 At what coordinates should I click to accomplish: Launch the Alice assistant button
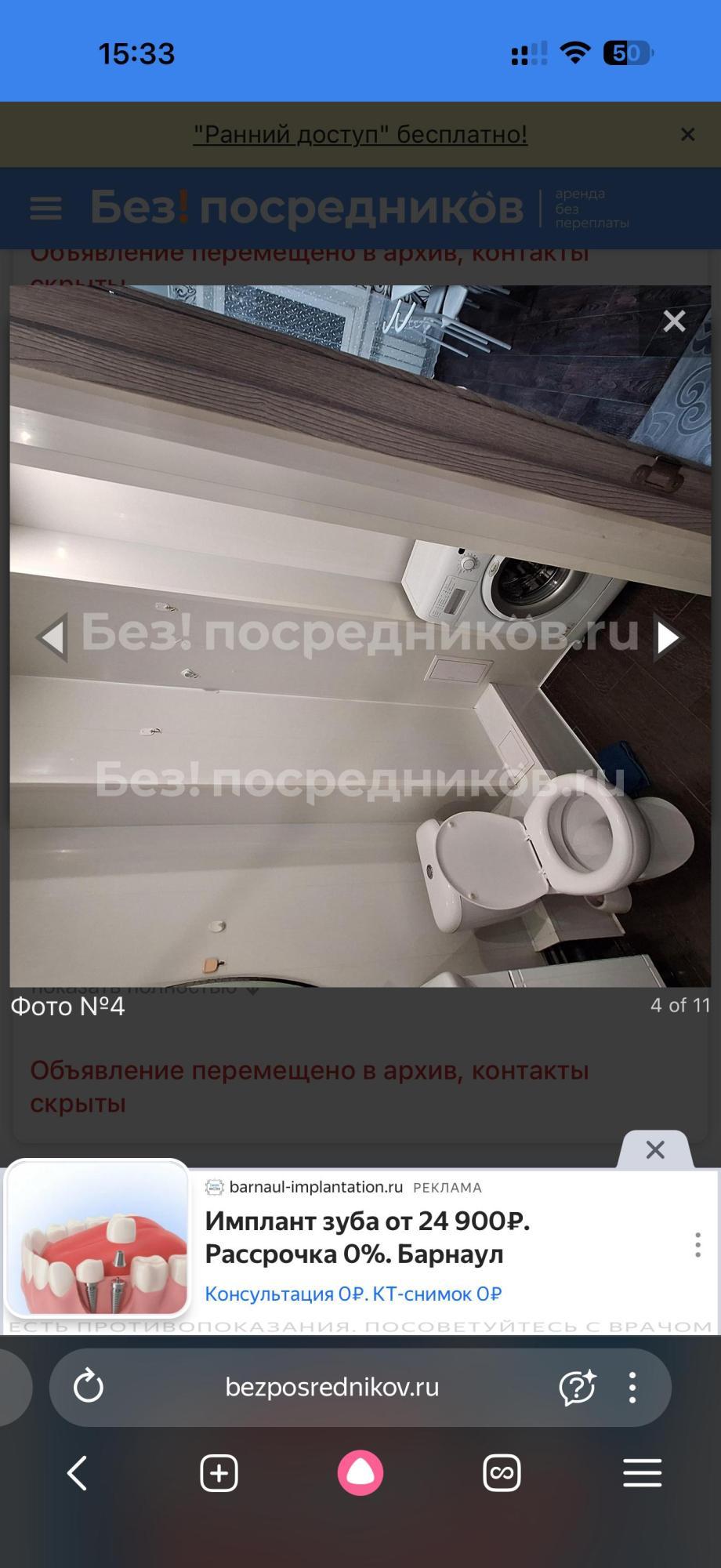click(x=360, y=1473)
